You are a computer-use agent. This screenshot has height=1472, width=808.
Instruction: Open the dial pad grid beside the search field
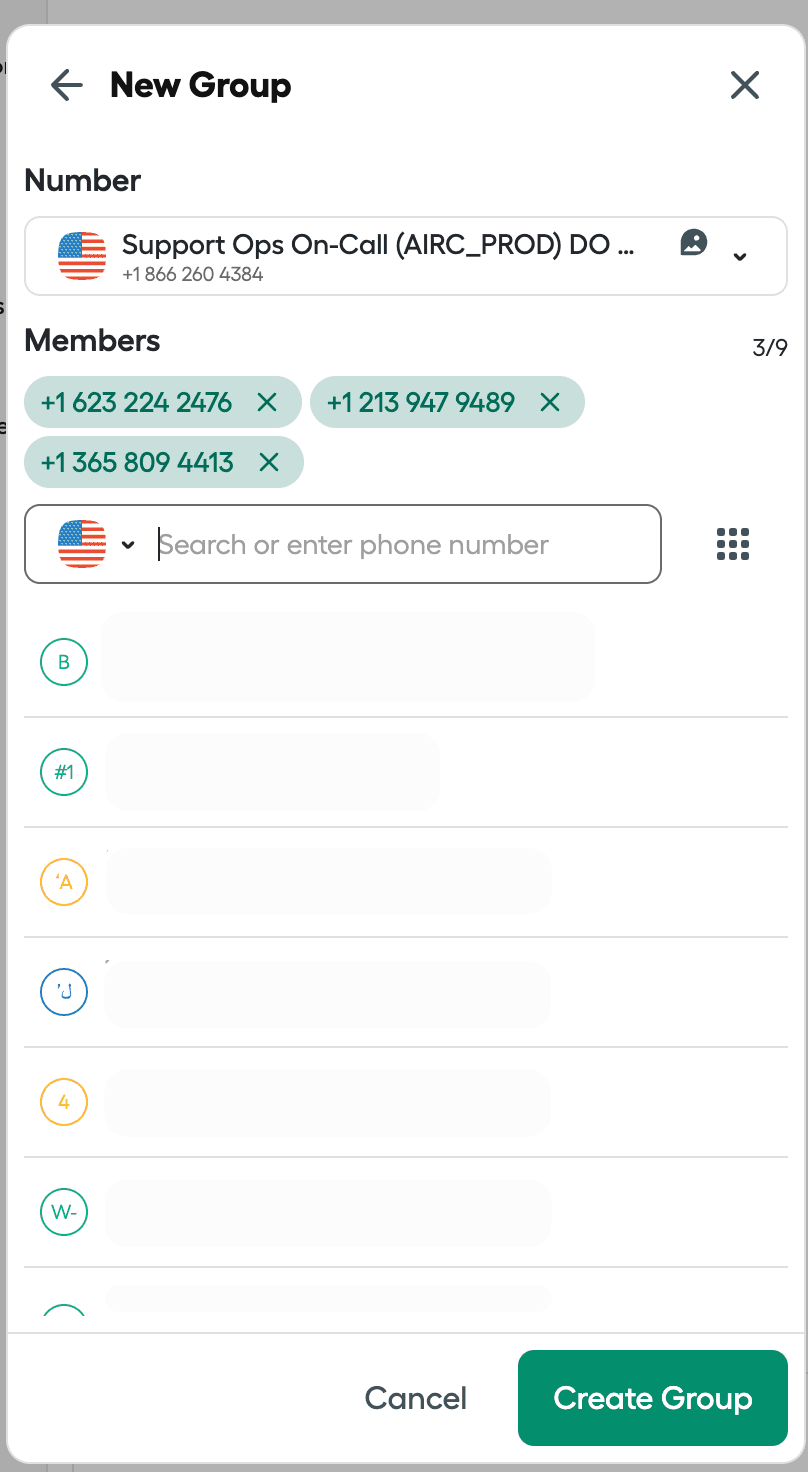click(733, 544)
